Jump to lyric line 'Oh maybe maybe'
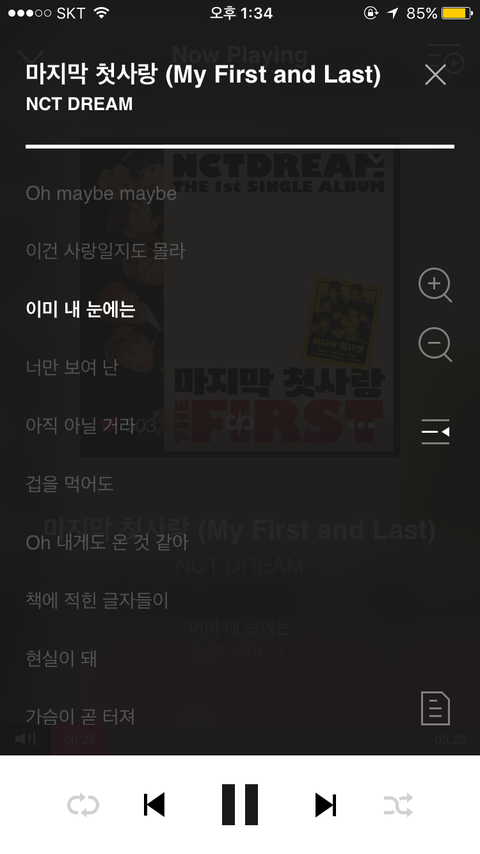 [101, 193]
